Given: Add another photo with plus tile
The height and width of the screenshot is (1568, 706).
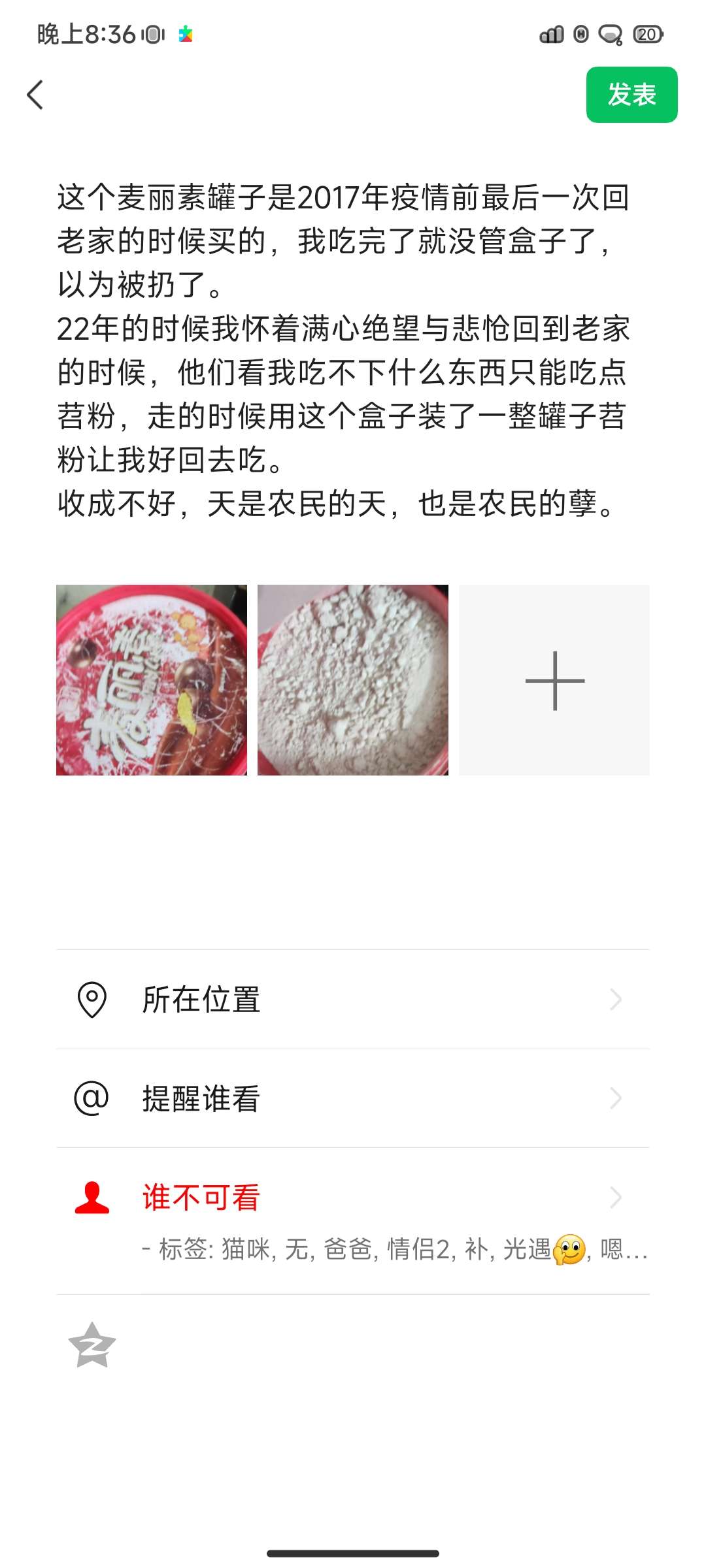Looking at the screenshot, I should point(554,680).
